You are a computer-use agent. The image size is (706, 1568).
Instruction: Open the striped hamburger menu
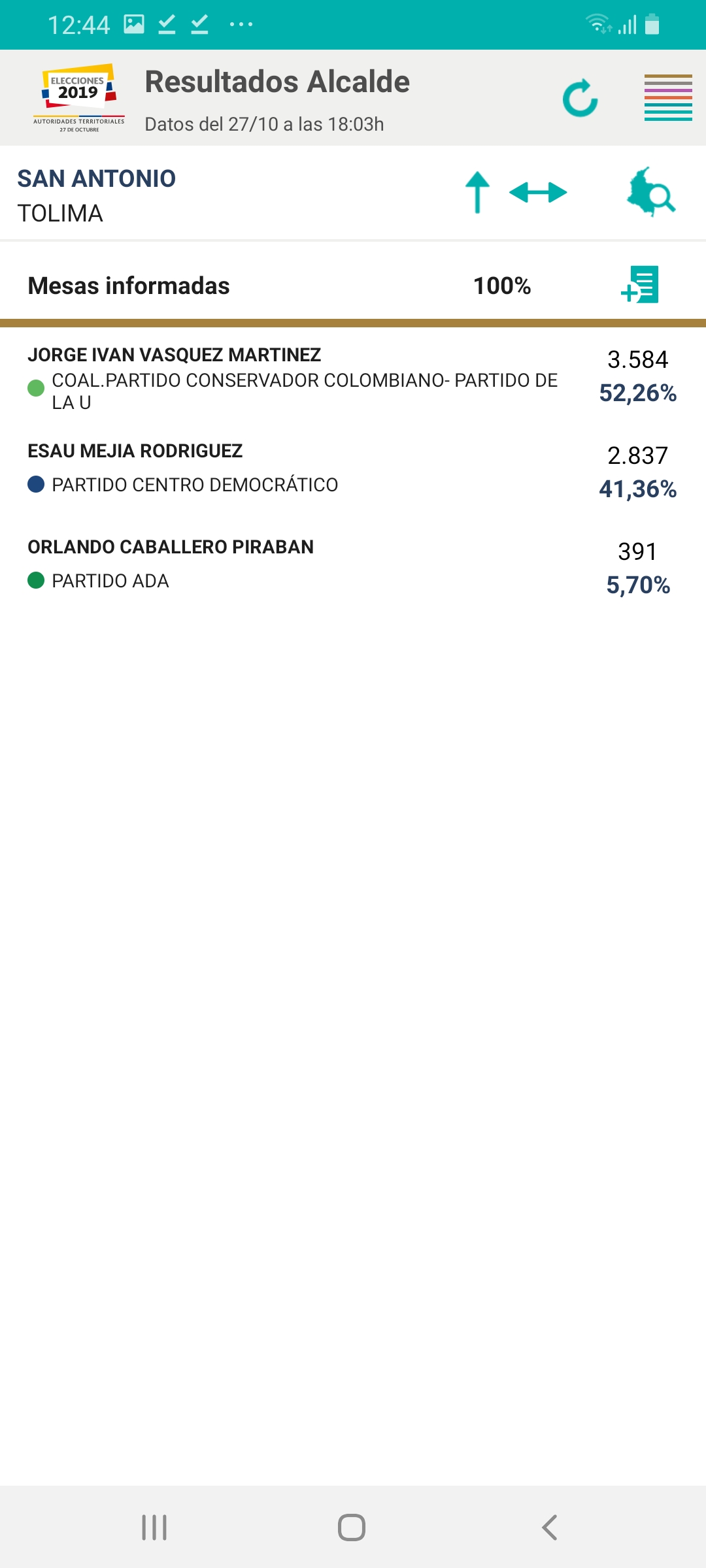coord(668,97)
